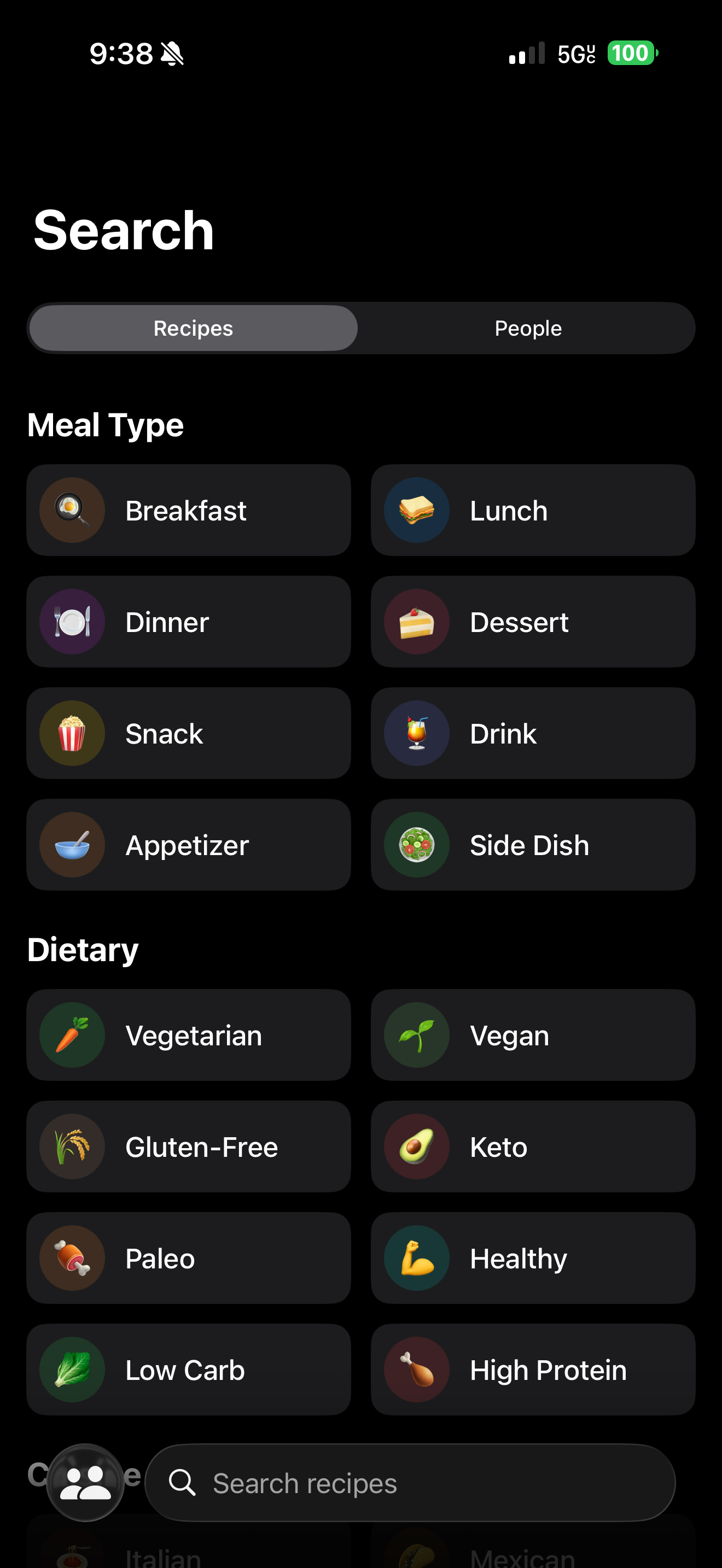
Task: Toggle the Low Carb filter
Action: coord(189,1370)
